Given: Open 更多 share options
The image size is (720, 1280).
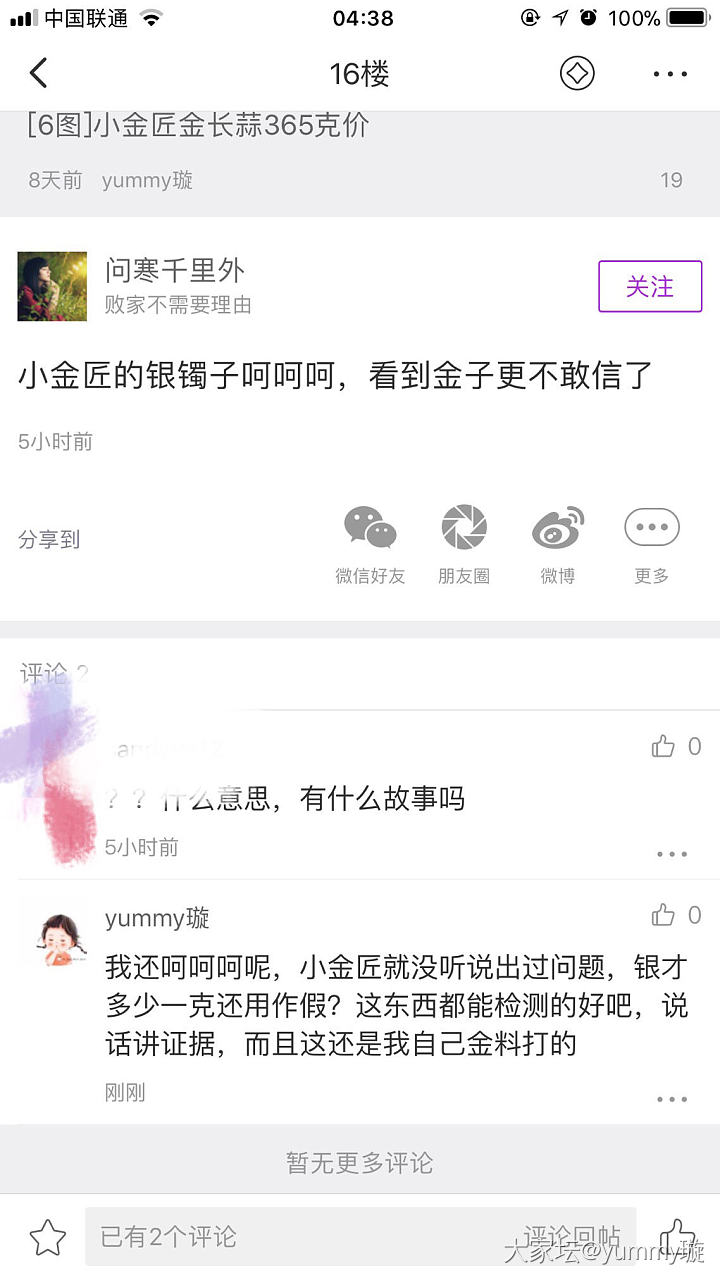Looking at the screenshot, I should (651, 541).
